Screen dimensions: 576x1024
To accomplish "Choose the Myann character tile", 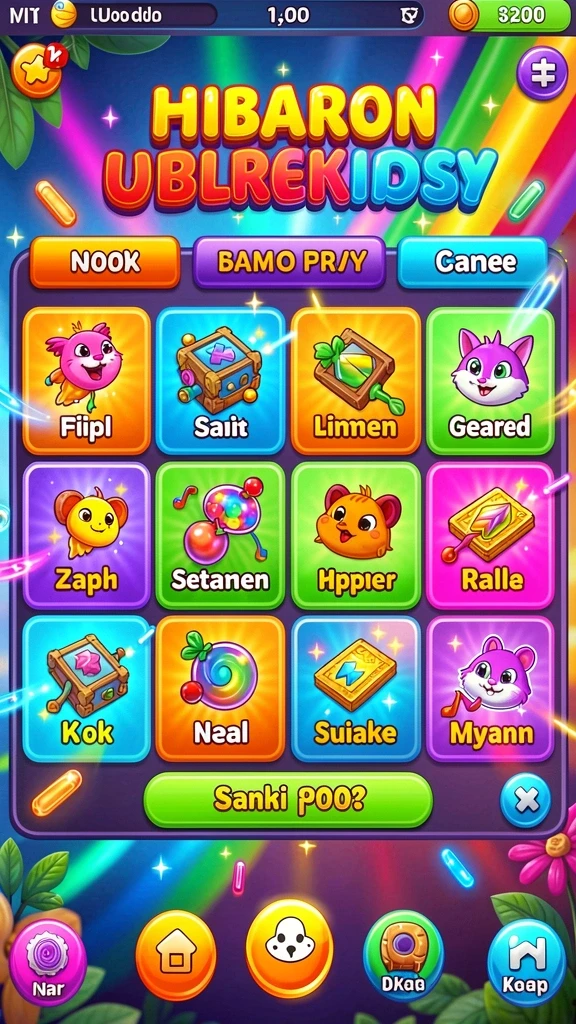I will click(490, 689).
